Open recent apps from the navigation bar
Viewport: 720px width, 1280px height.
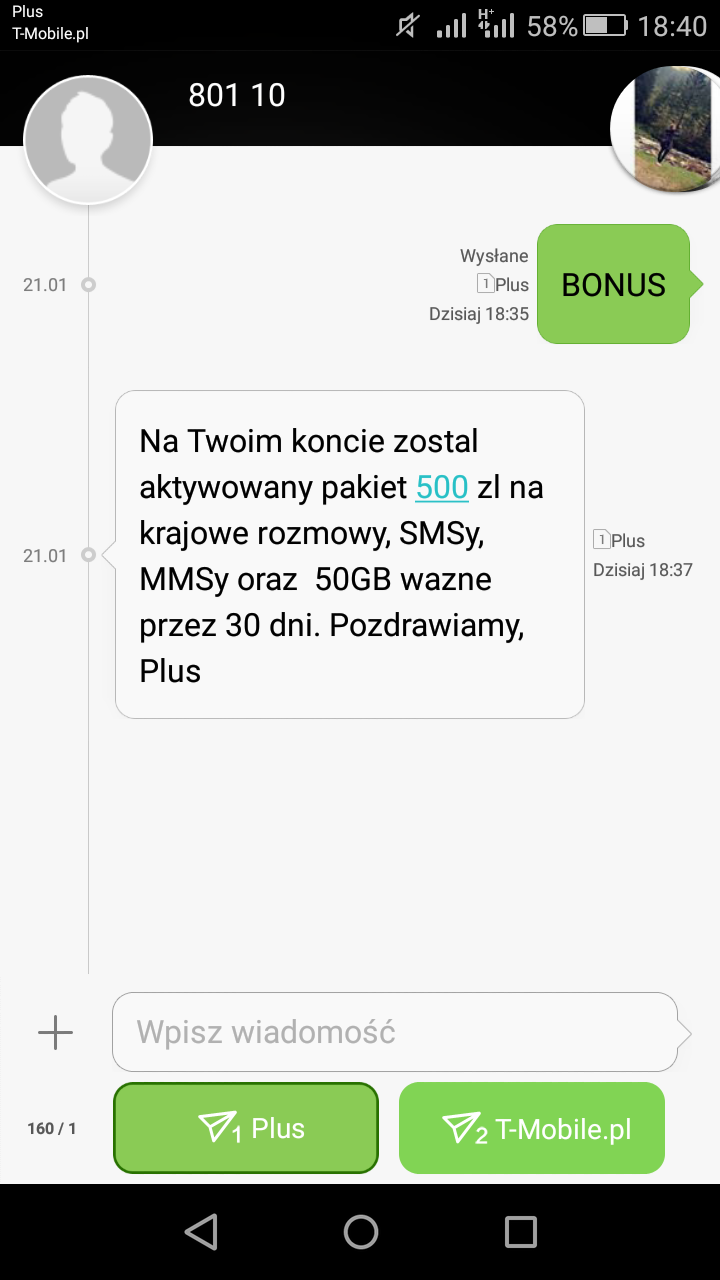pyautogui.click(x=520, y=1231)
